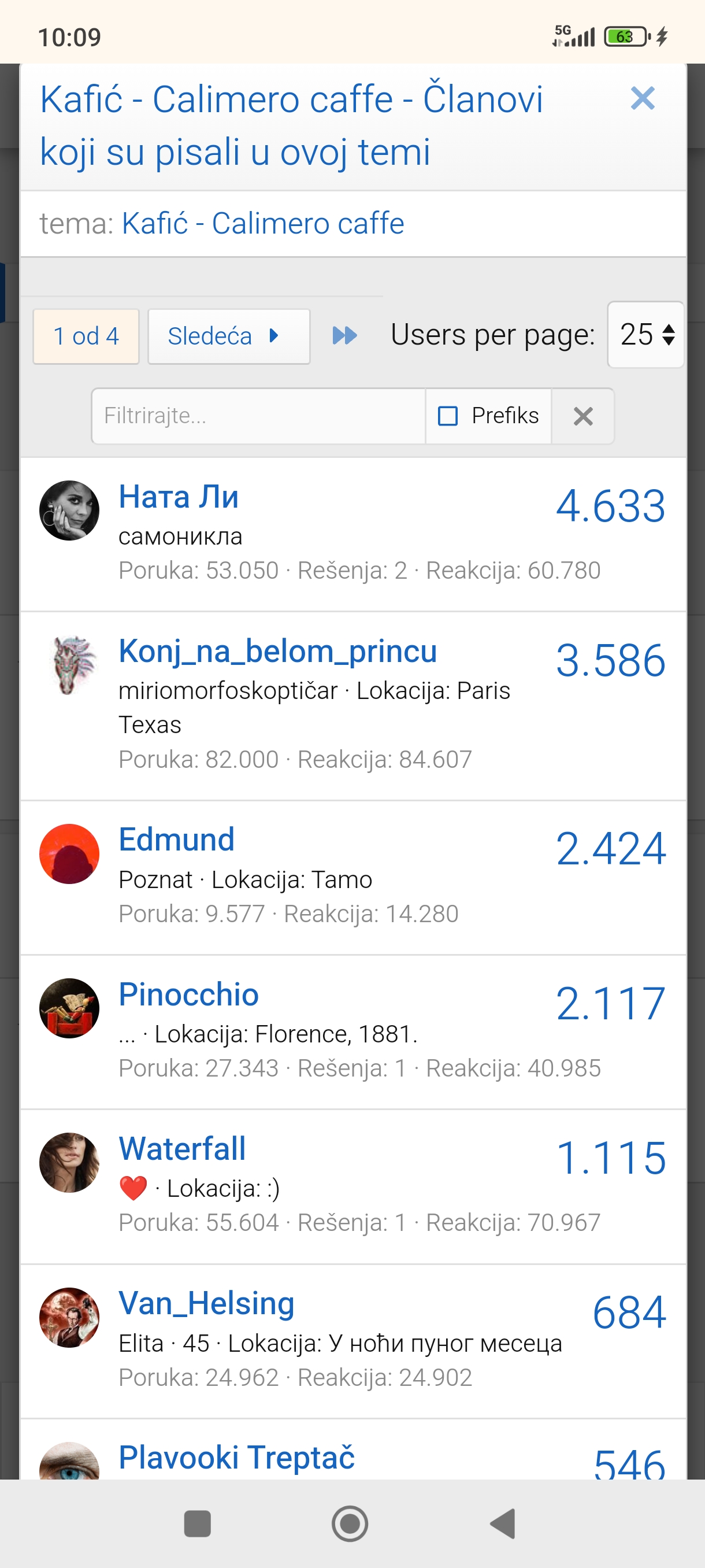Open Waterfall's profile

182,1149
